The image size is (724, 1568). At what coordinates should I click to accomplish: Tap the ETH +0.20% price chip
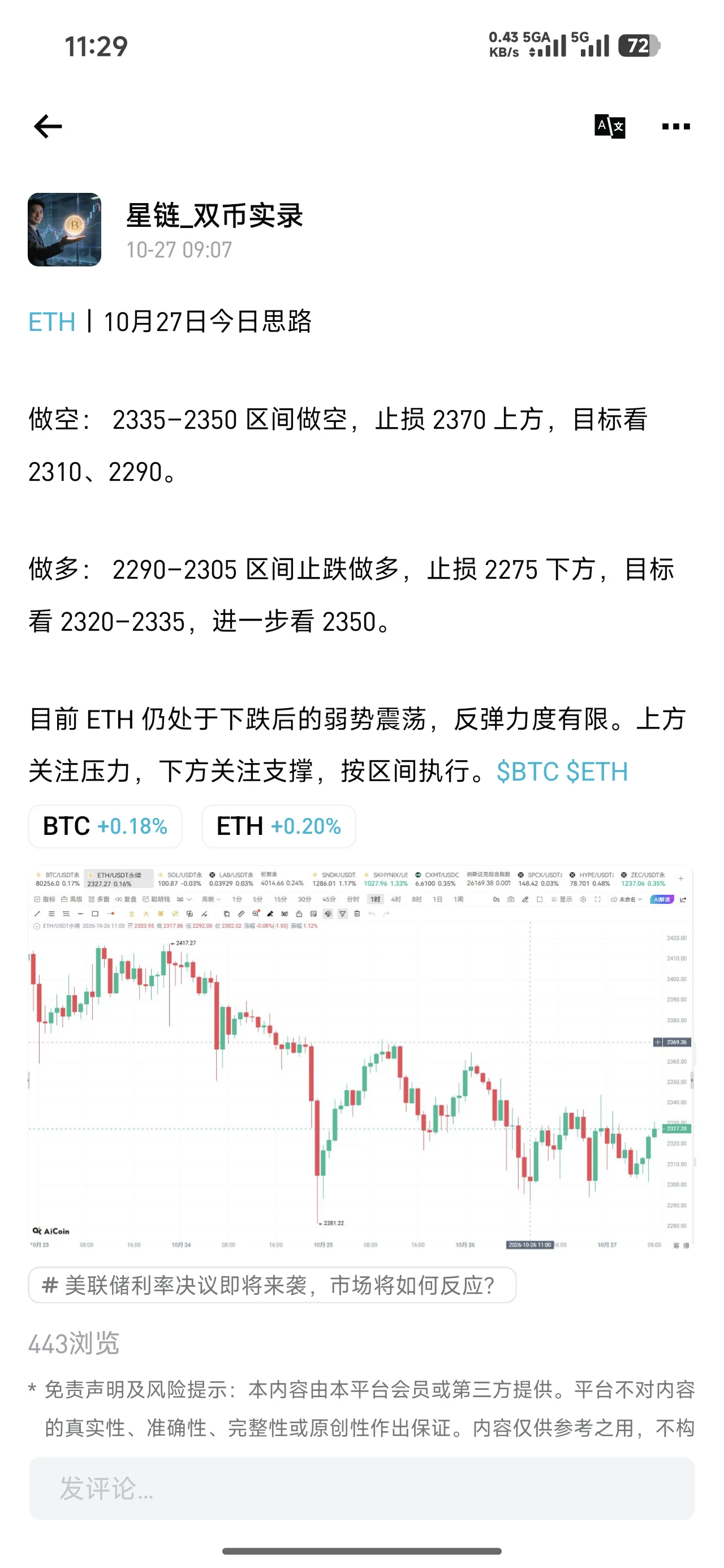pyautogui.click(x=279, y=826)
